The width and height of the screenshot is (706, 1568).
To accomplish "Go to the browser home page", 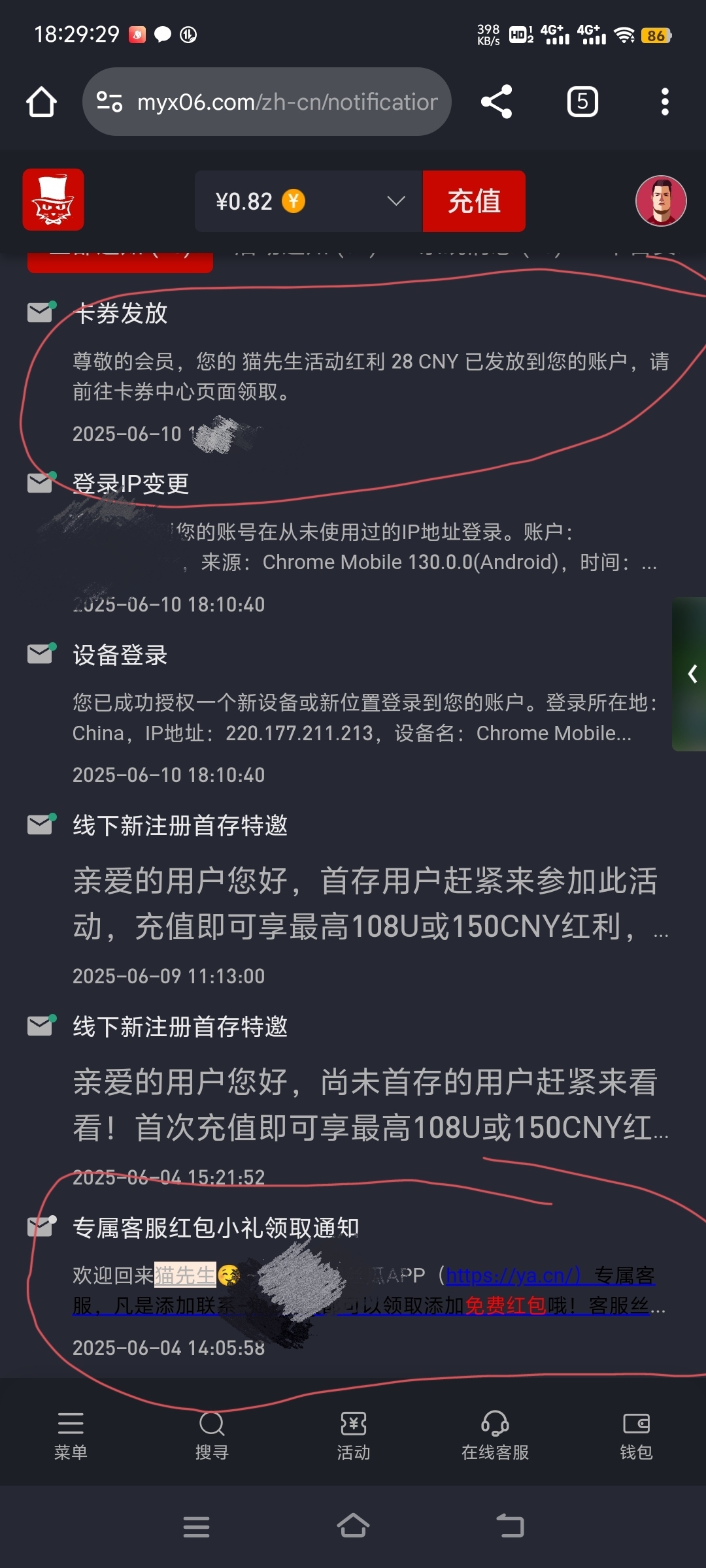I will click(x=41, y=102).
